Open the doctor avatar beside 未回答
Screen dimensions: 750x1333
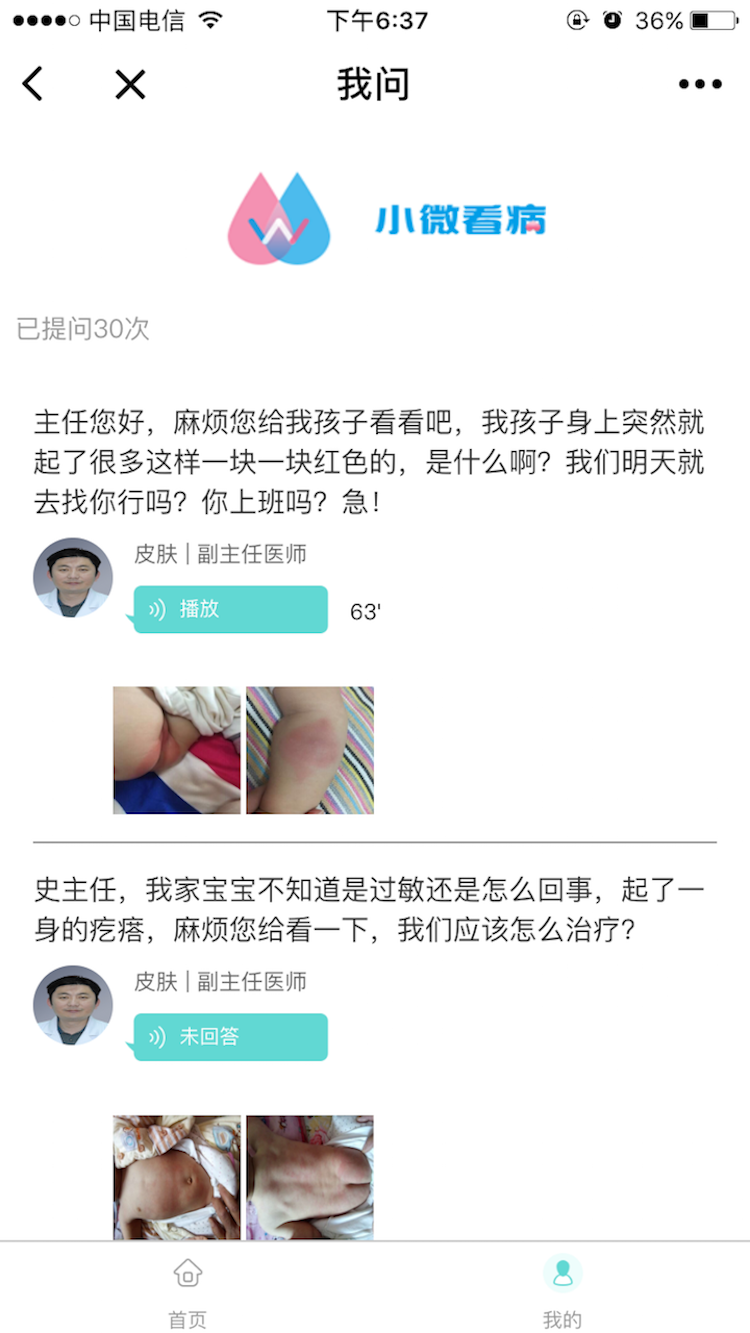click(73, 1006)
